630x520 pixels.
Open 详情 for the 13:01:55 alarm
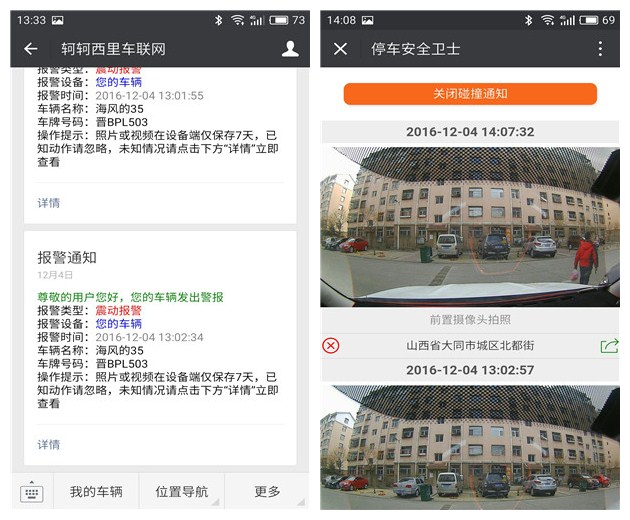point(49,202)
